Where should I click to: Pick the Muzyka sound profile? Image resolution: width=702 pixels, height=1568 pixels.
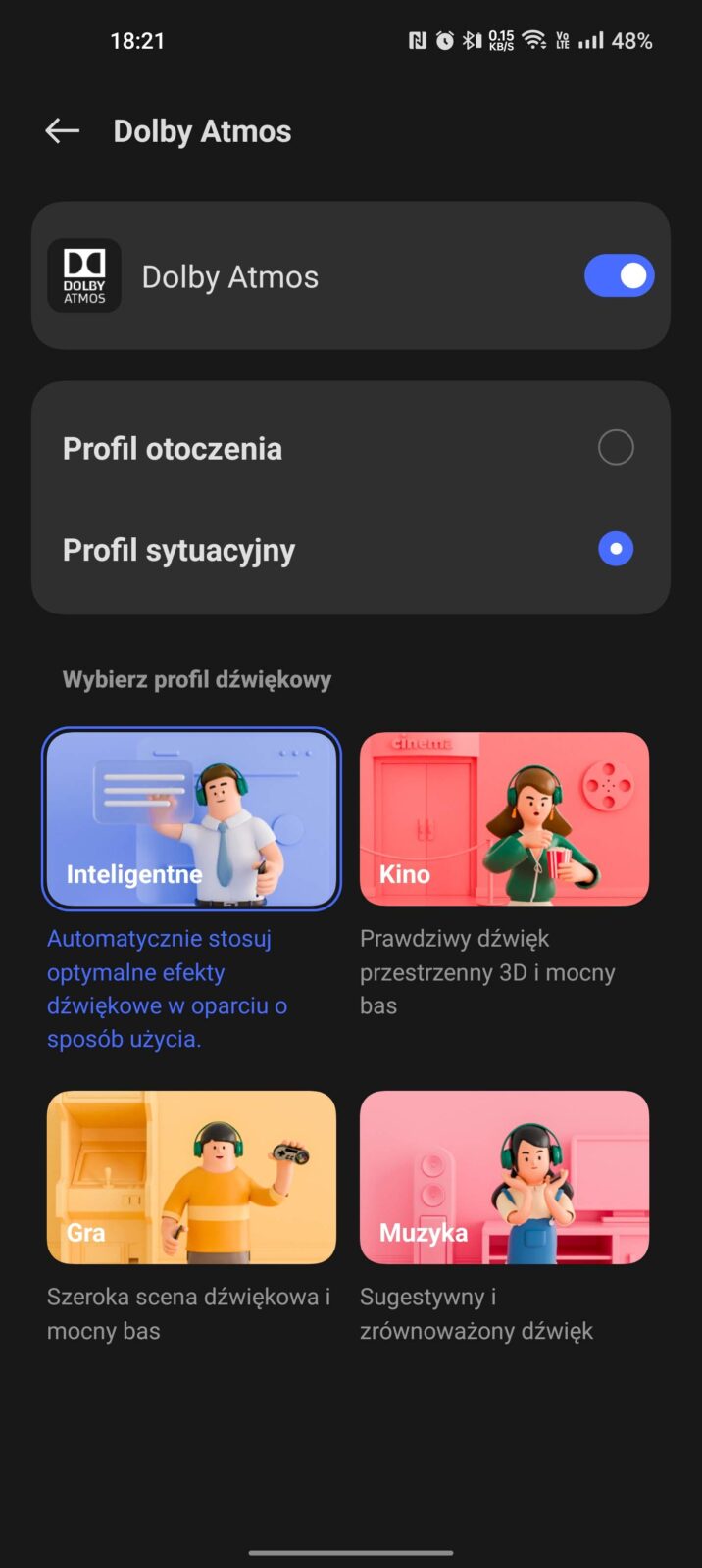(504, 1177)
